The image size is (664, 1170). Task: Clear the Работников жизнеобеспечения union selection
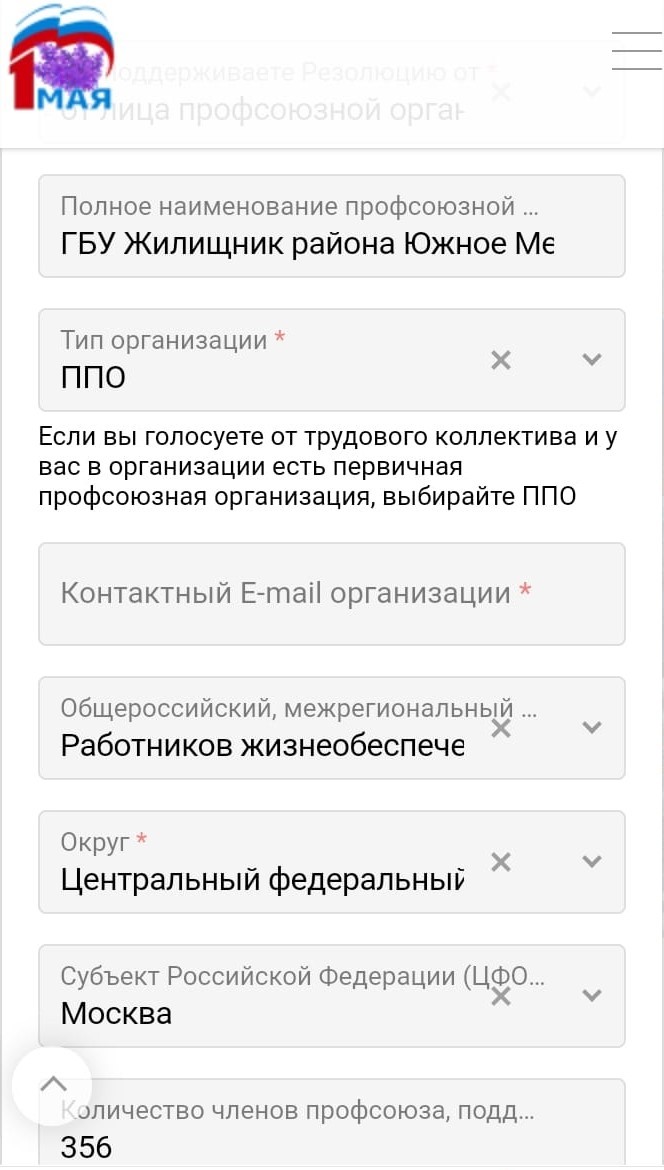click(x=501, y=728)
